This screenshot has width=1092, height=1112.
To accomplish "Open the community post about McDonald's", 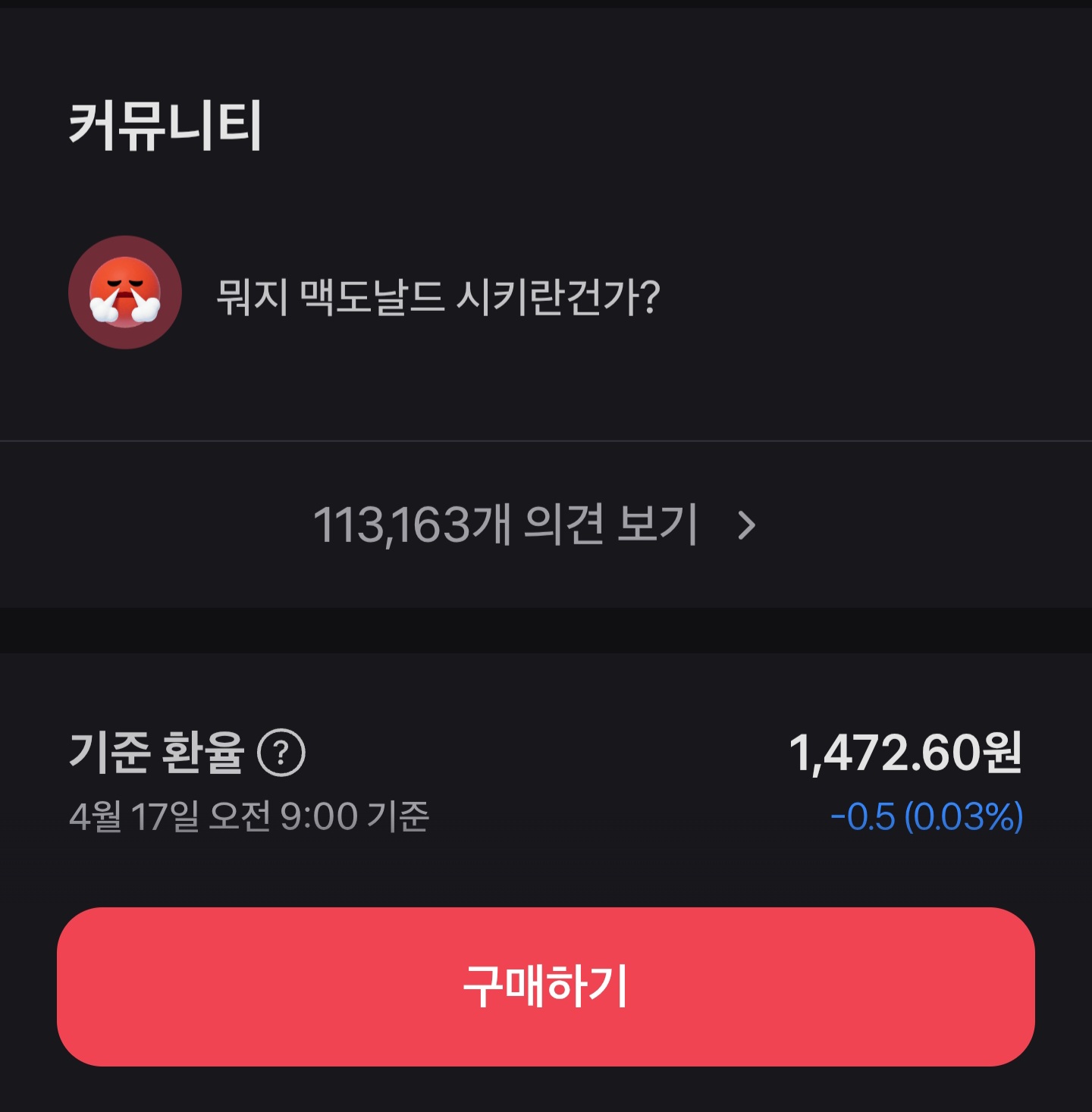I will [438, 296].
